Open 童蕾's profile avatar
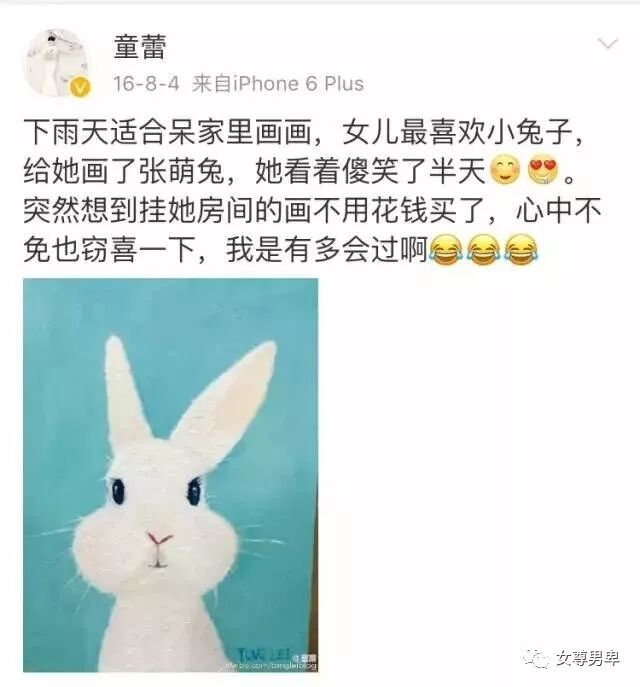Screen dimensions: 640x687 [x=58, y=63]
